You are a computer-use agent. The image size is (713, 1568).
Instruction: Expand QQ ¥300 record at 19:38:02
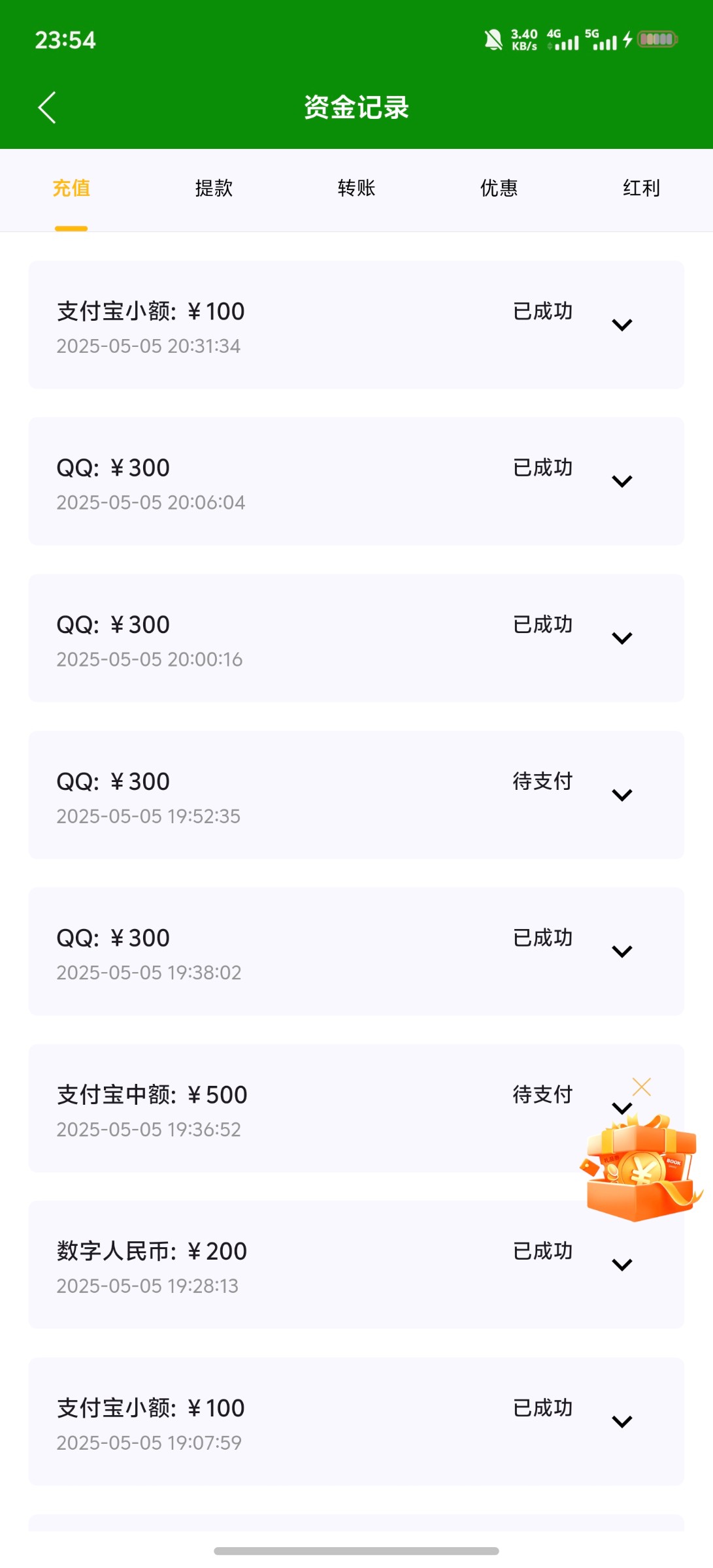(x=622, y=952)
